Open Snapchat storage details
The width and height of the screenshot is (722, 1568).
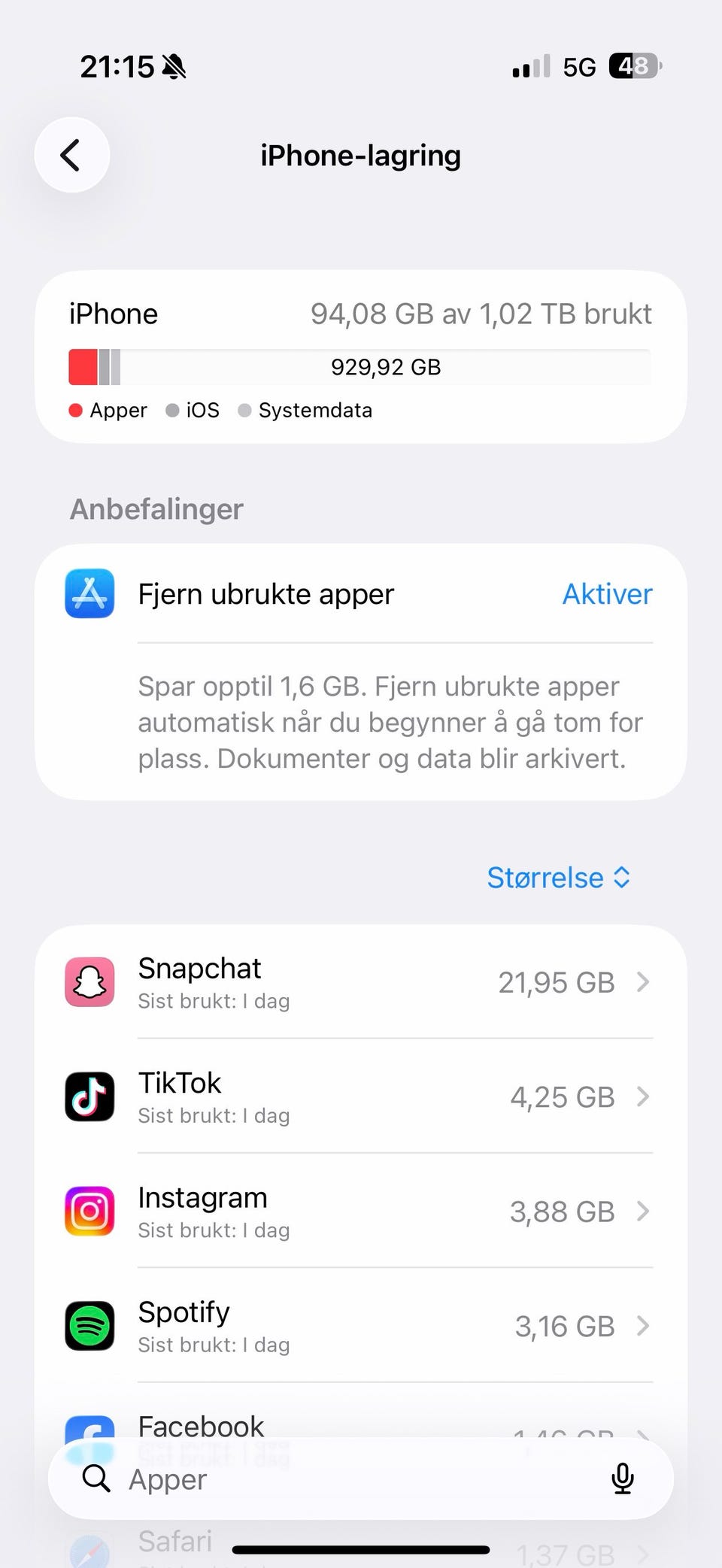coord(361,982)
